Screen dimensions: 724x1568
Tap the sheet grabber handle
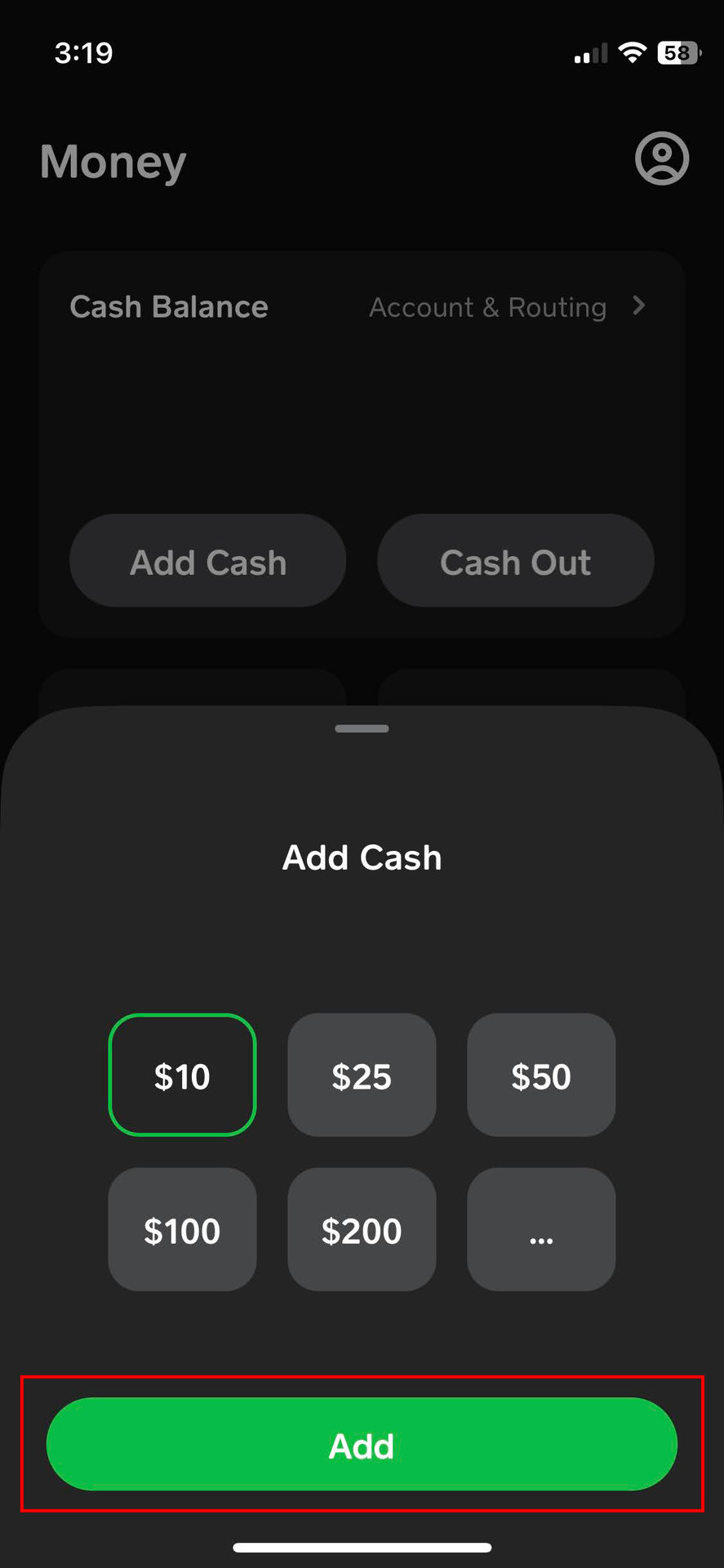point(362,728)
